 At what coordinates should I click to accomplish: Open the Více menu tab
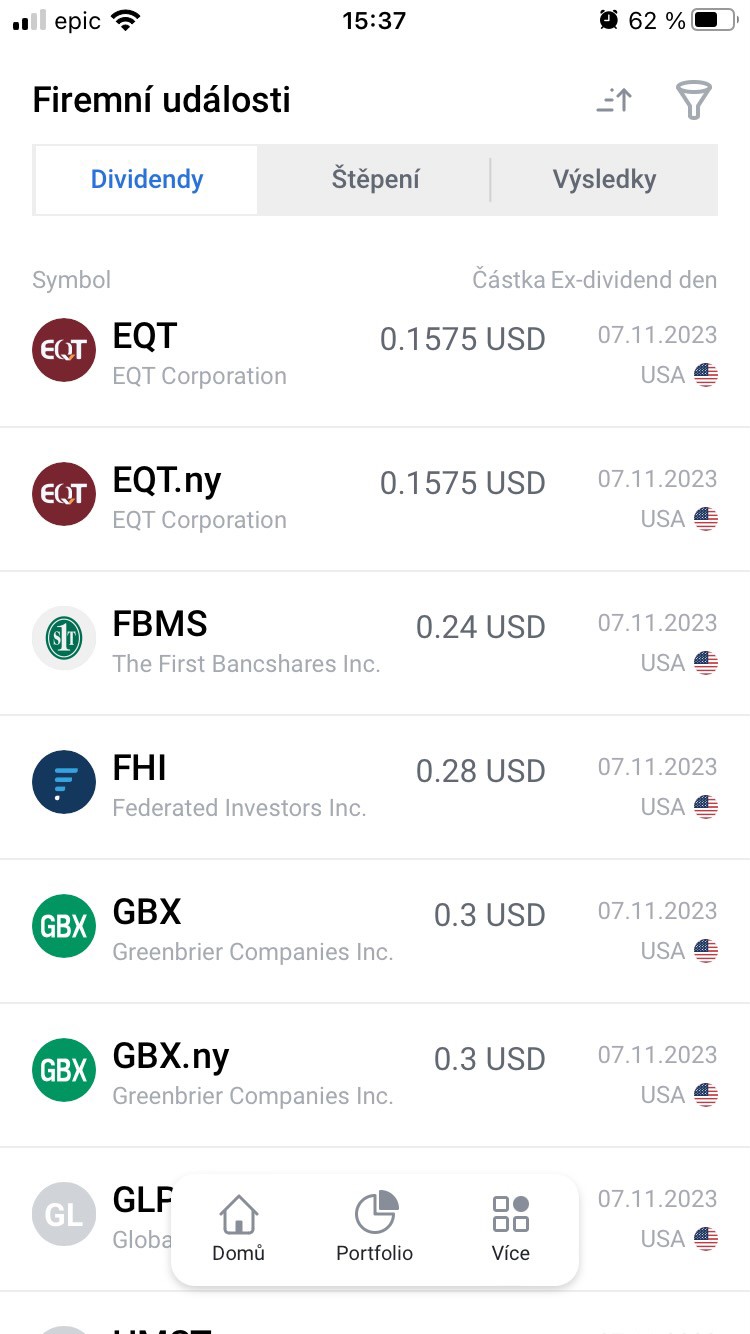(511, 1229)
